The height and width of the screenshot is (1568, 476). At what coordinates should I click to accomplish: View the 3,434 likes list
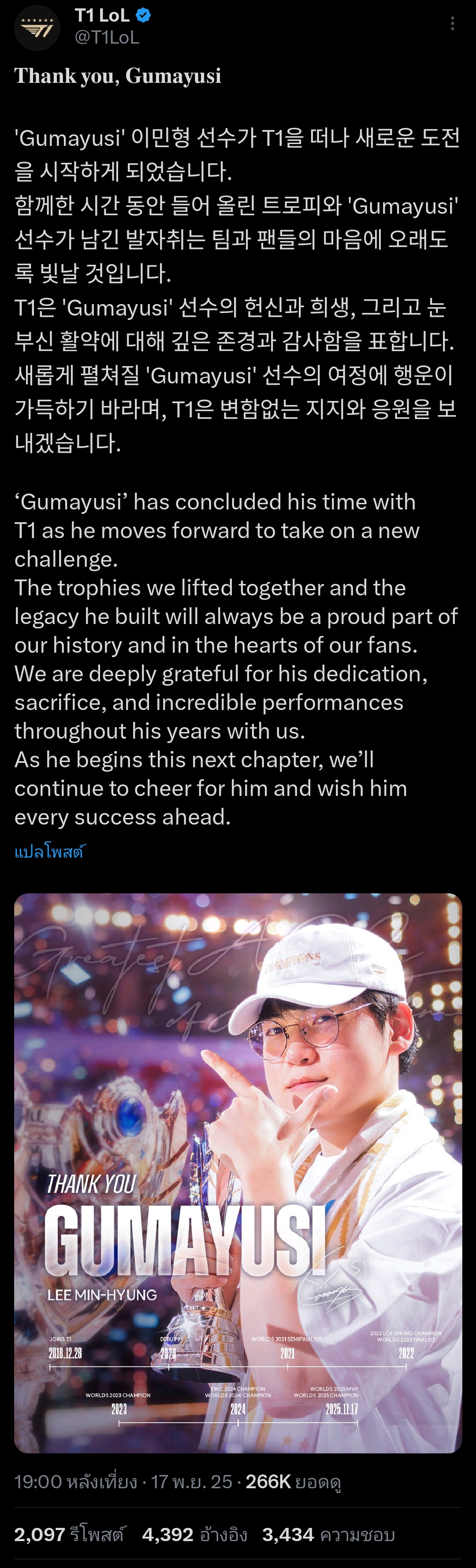[x=328, y=1535]
